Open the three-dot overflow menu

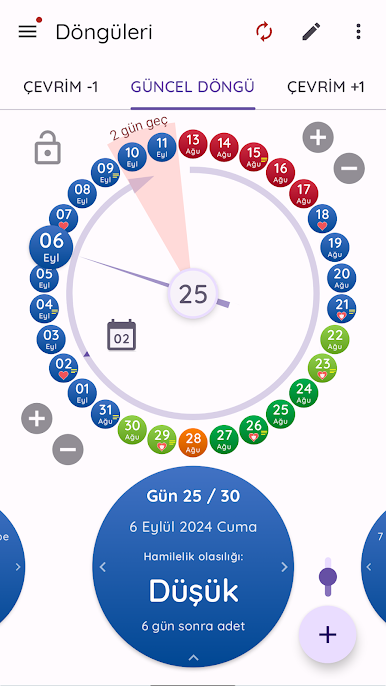(358, 32)
